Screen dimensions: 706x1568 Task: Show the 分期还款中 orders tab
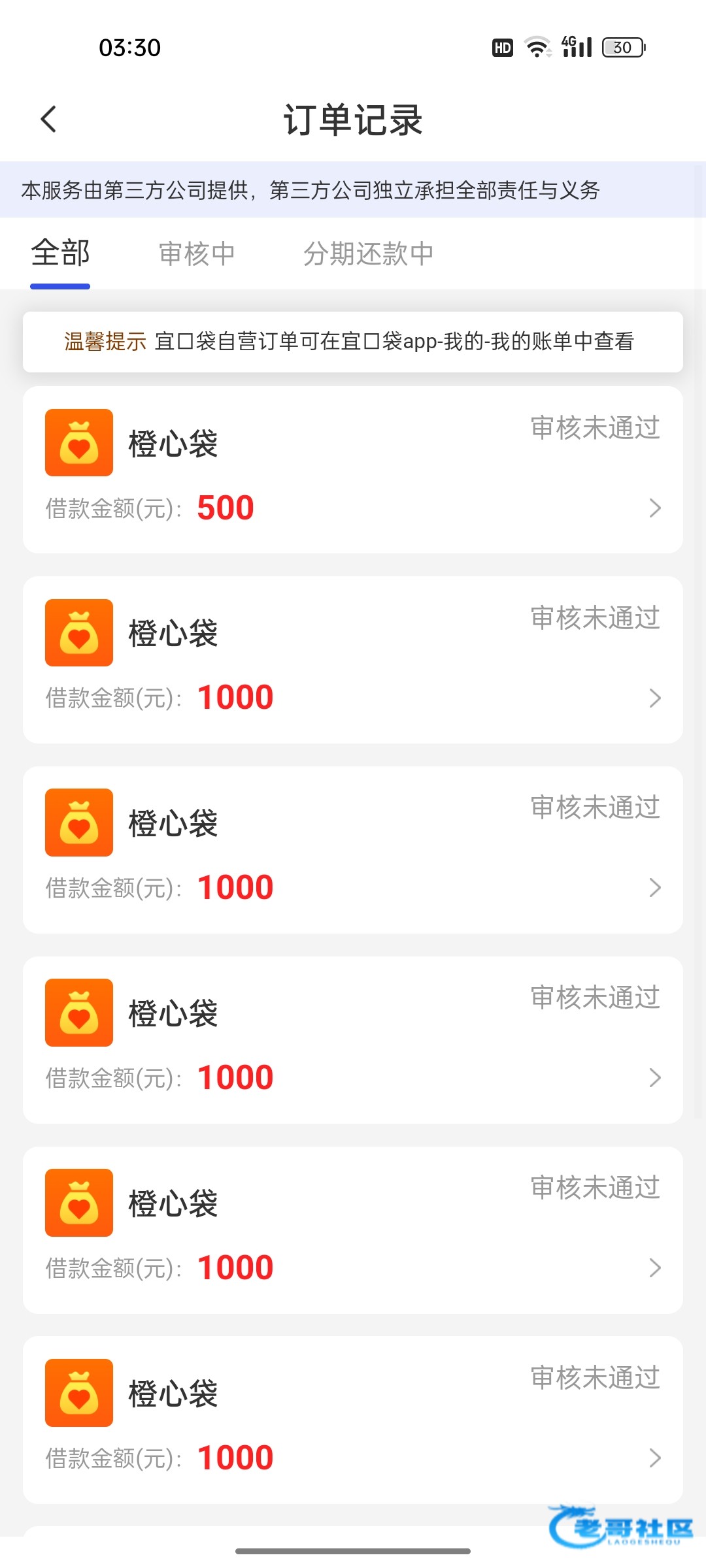click(368, 253)
